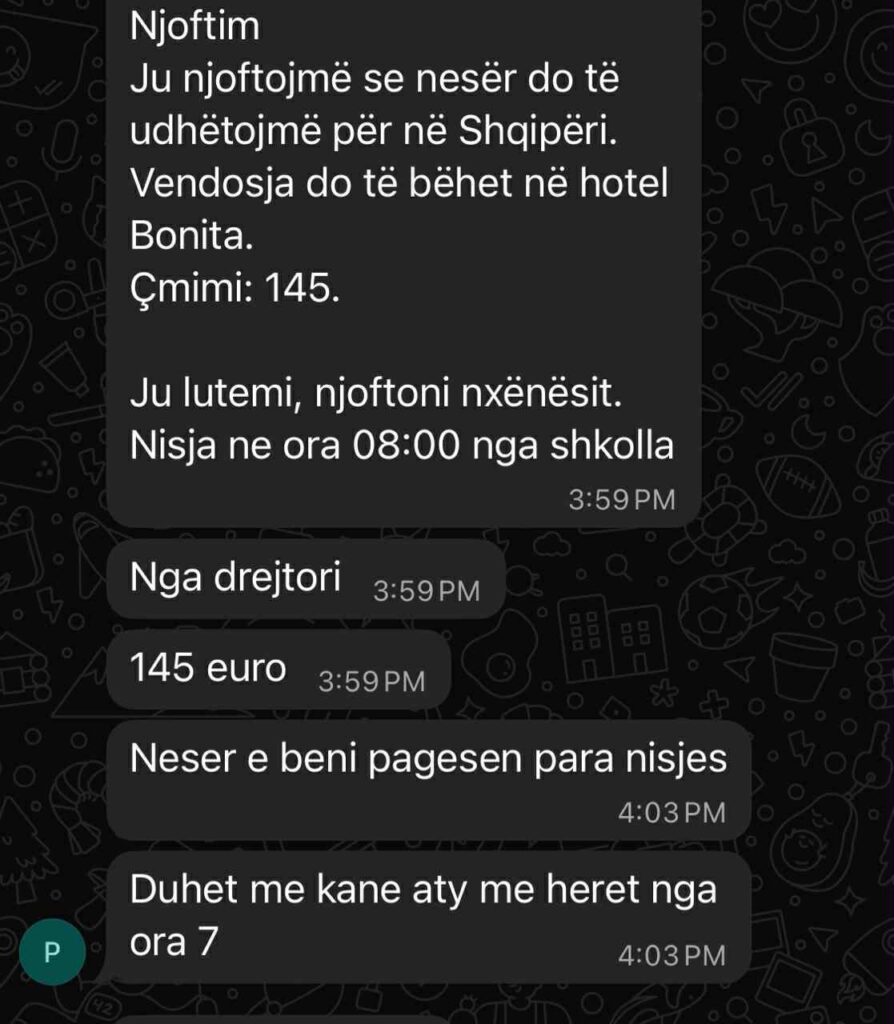Open the sender's green P avatar
This screenshot has height=1024, width=894.
click(x=52, y=949)
